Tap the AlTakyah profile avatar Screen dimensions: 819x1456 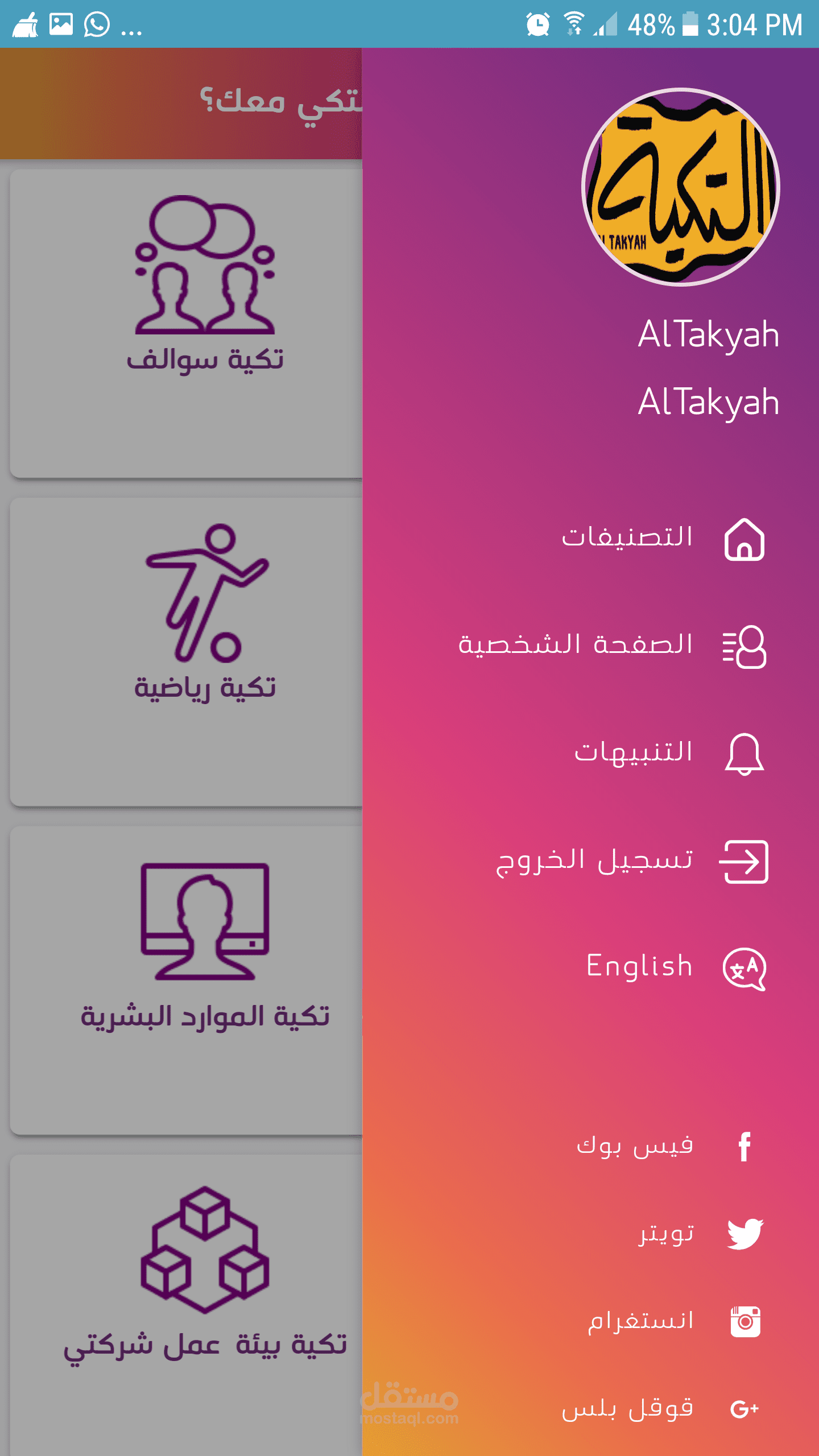tap(681, 187)
